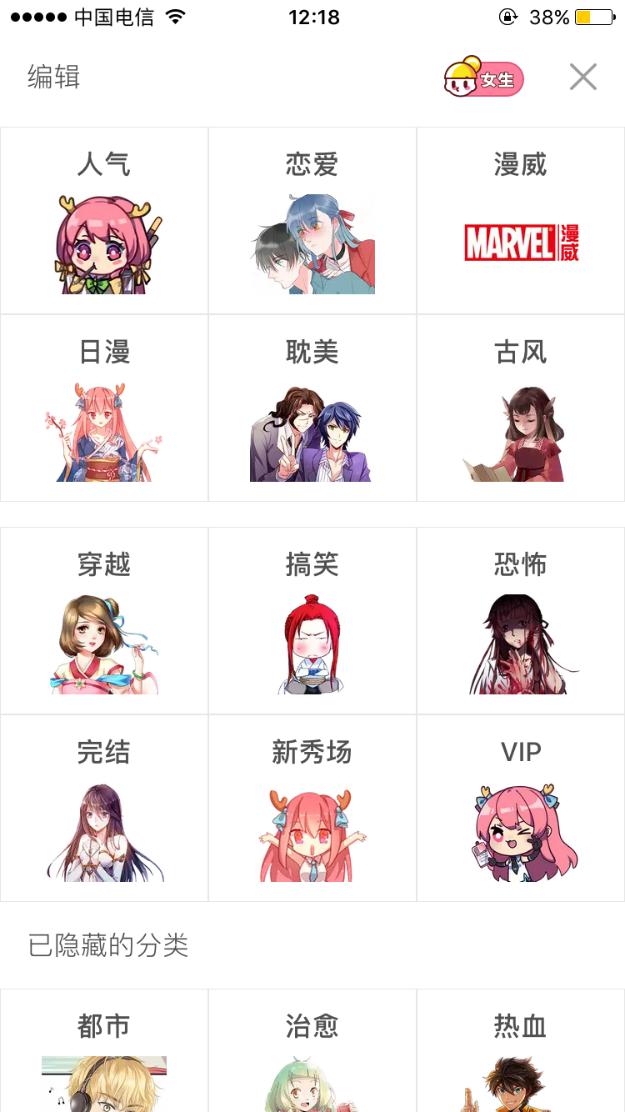Tap the 编辑 edit button

tap(54, 77)
